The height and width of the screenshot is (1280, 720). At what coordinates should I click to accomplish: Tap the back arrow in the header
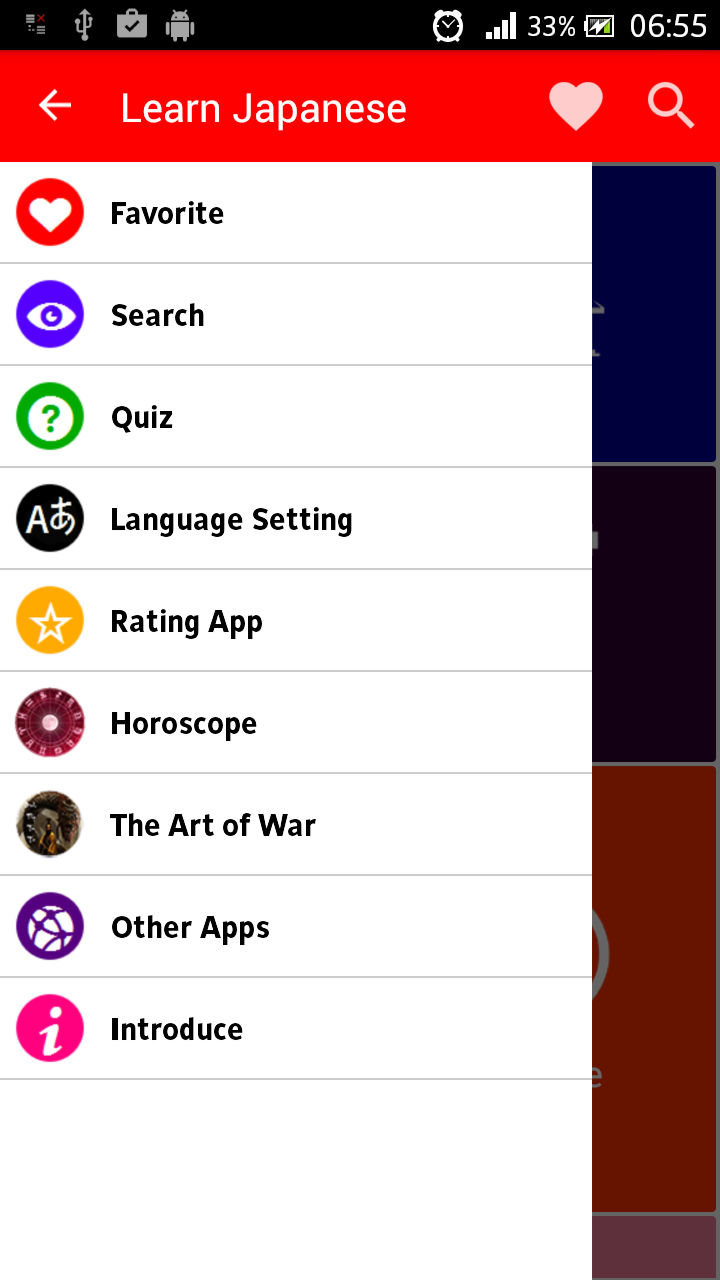55,106
